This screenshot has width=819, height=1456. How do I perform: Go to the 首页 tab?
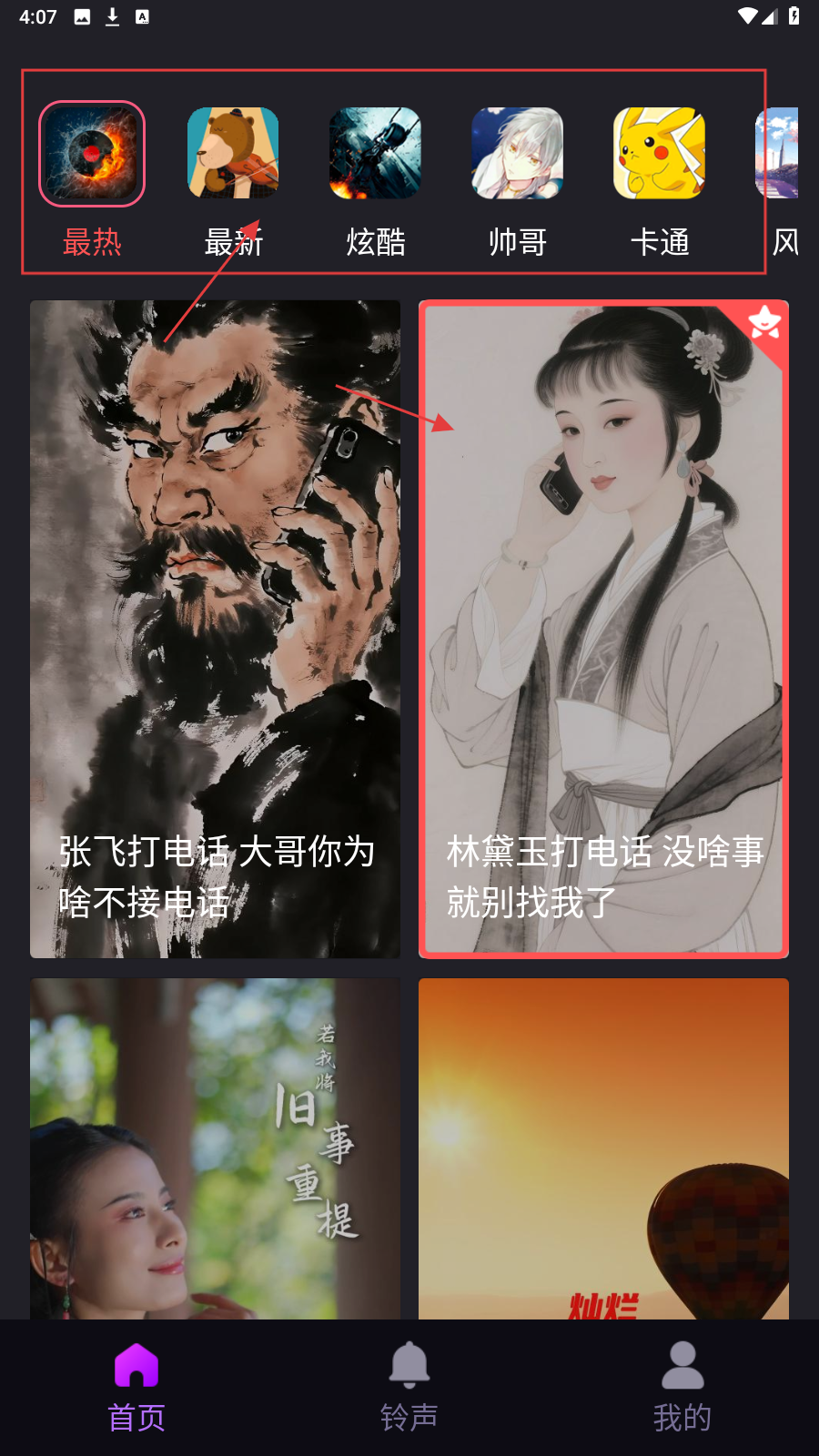[x=136, y=1387]
